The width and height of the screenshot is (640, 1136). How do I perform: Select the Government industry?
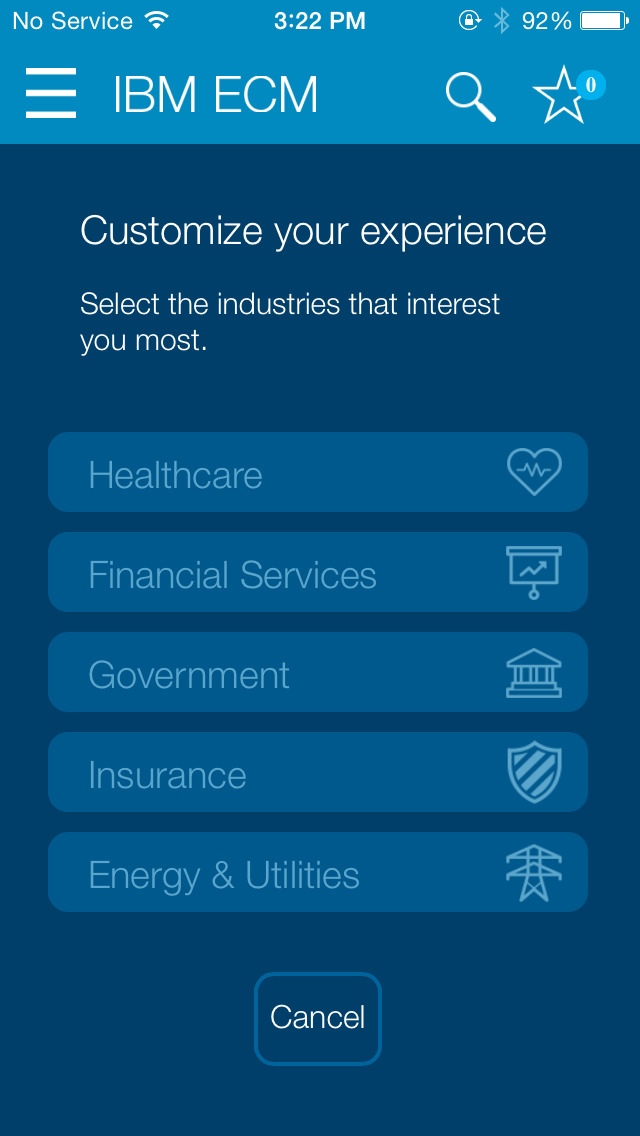tap(318, 673)
